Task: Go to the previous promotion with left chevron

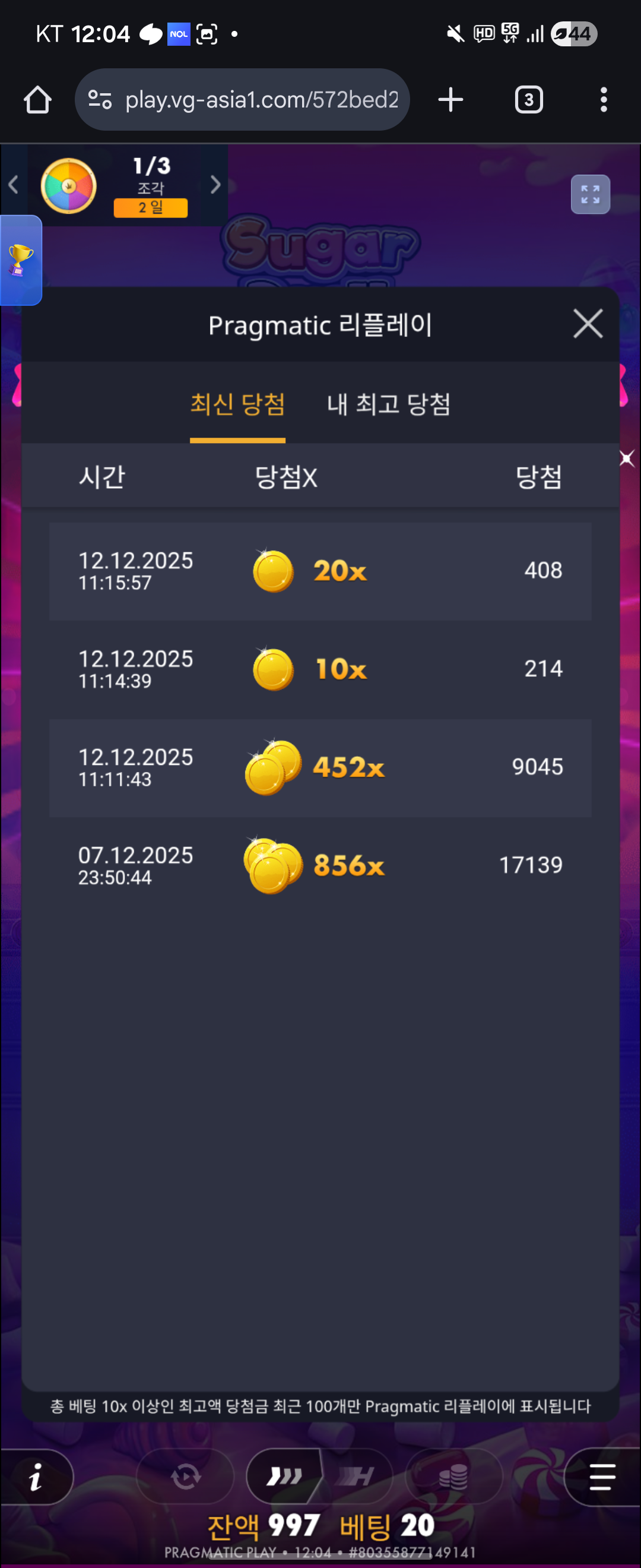Action: coord(14,185)
